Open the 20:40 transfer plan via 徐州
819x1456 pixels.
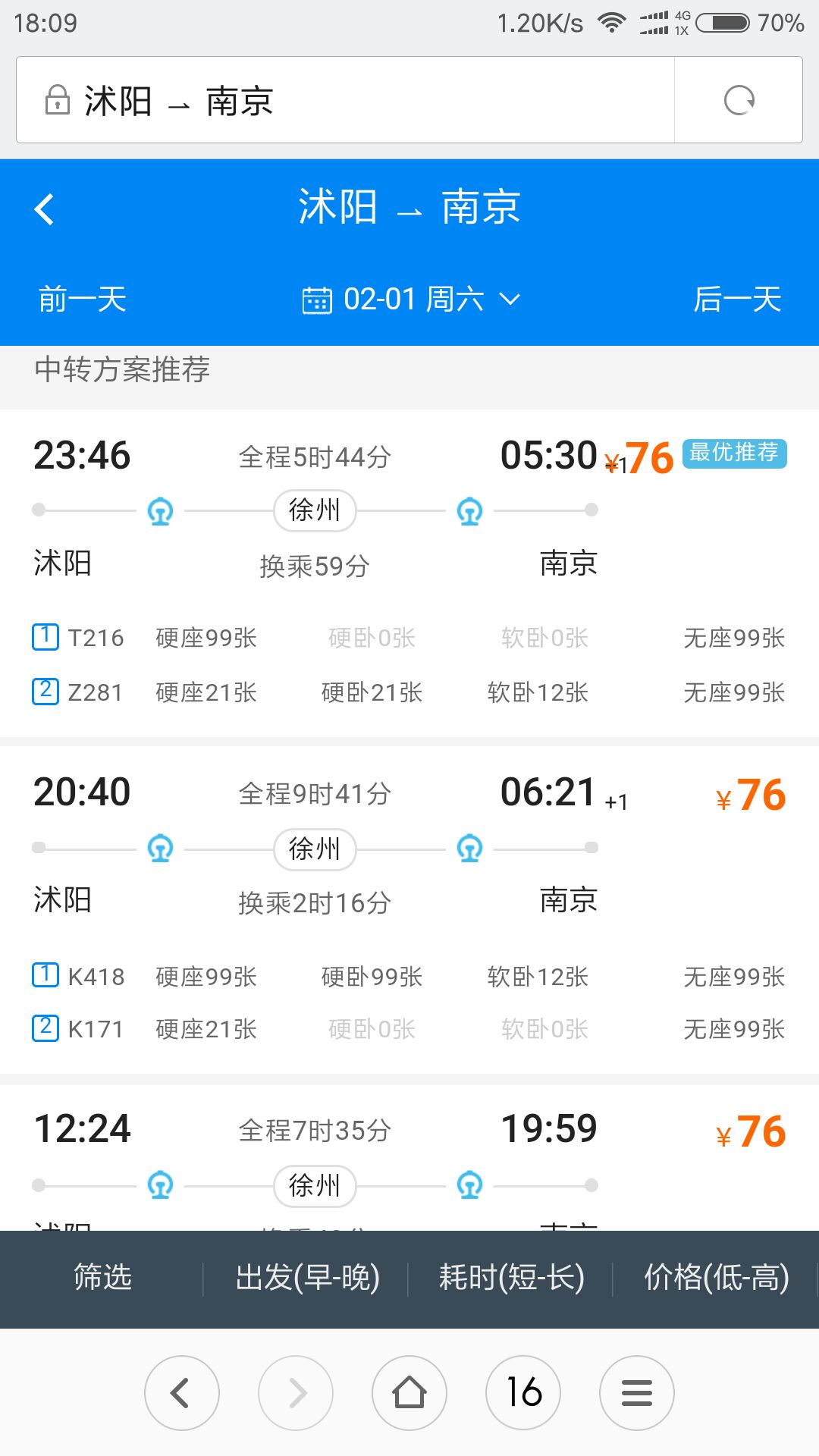point(409,910)
